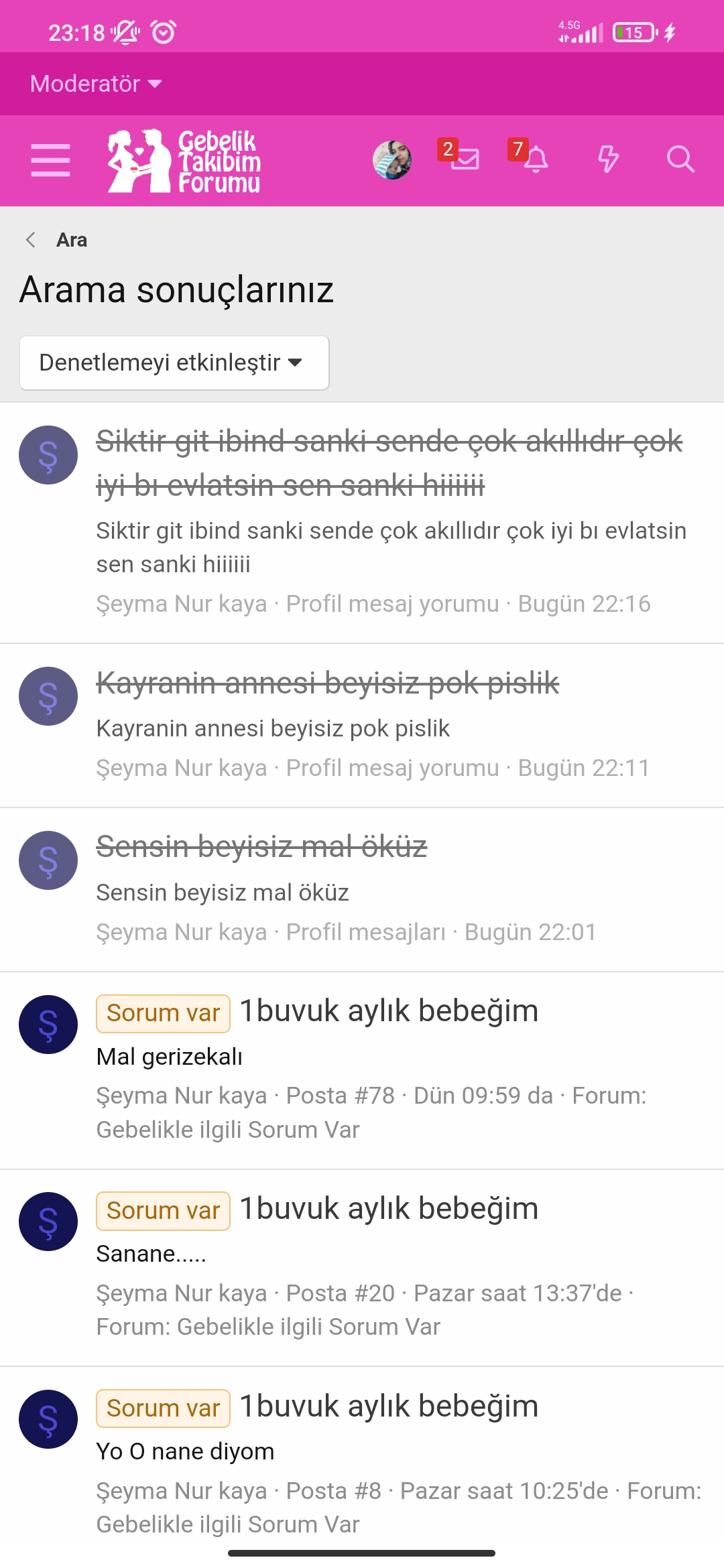724x1568 pixels.
Task: Open the search icon
Action: coord(680,160)
